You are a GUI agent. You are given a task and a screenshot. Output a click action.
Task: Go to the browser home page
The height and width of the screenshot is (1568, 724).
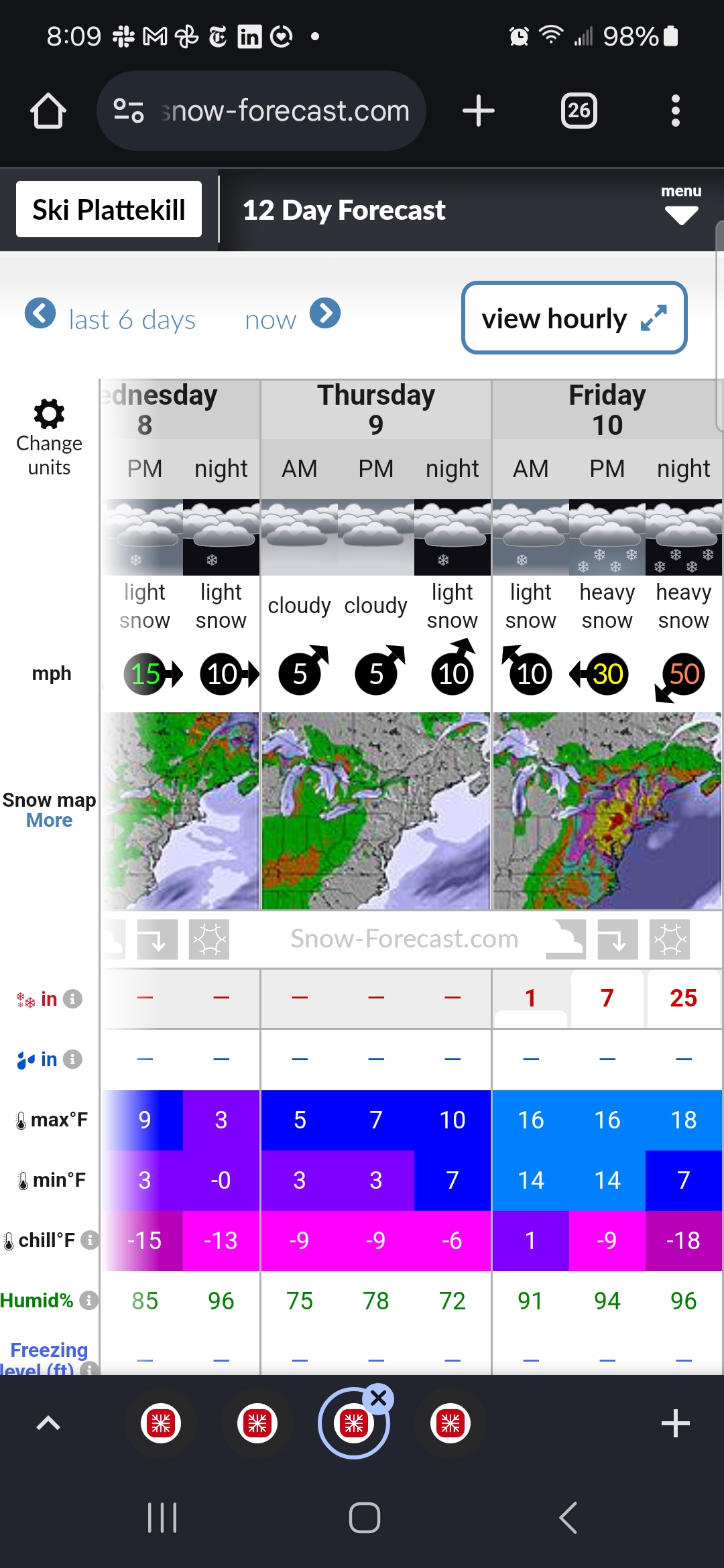(x=48, y=111)
